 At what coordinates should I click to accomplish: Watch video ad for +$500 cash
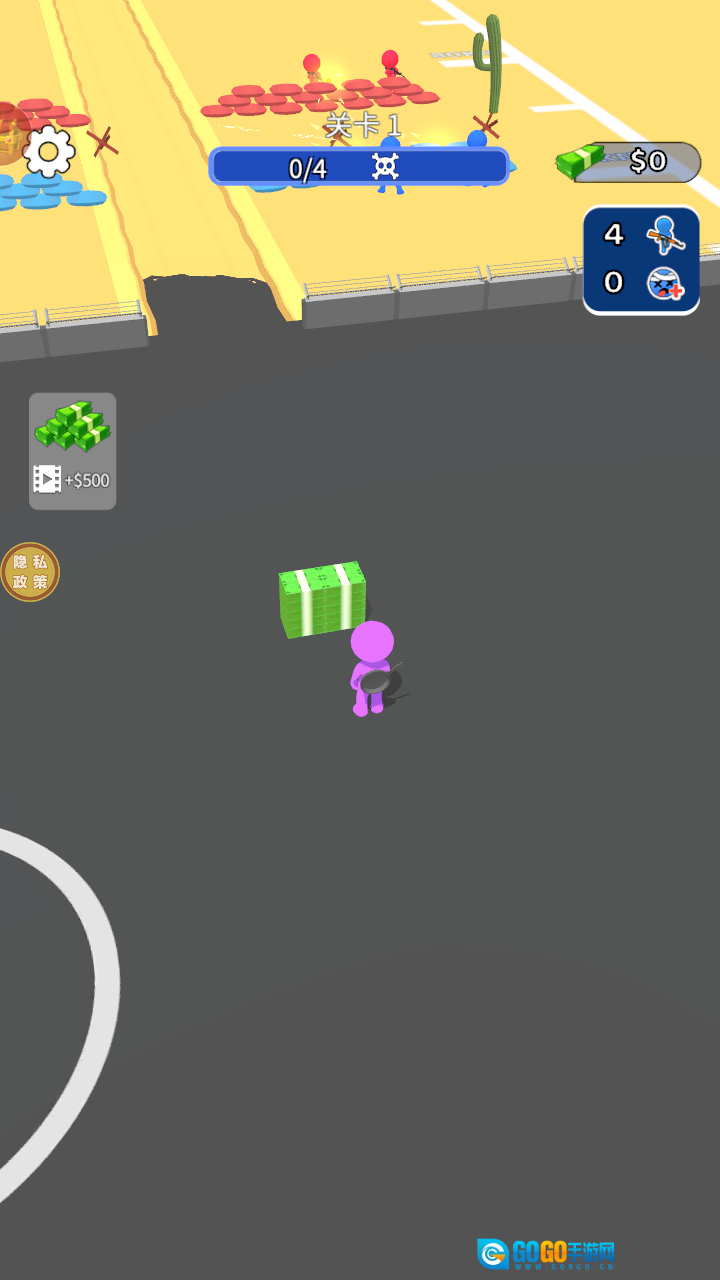(x=72, y=451)
